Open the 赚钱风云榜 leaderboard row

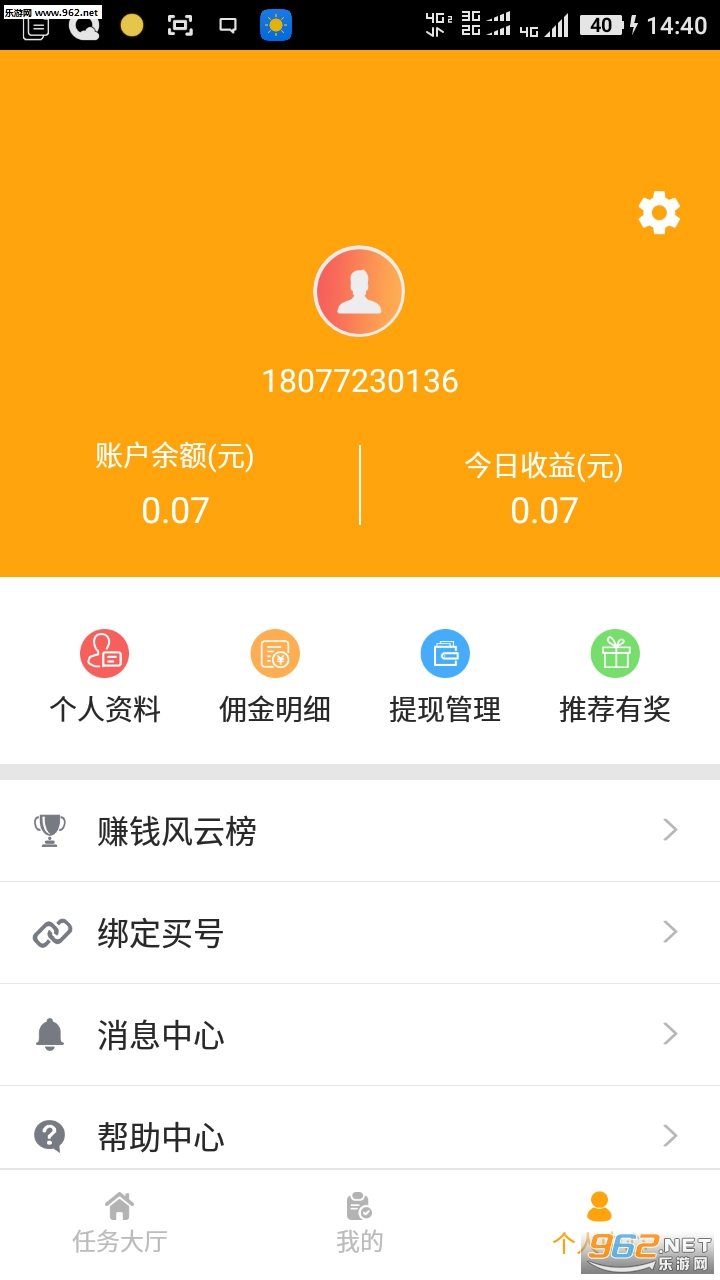pyautogui.click(x=360, y=831)
